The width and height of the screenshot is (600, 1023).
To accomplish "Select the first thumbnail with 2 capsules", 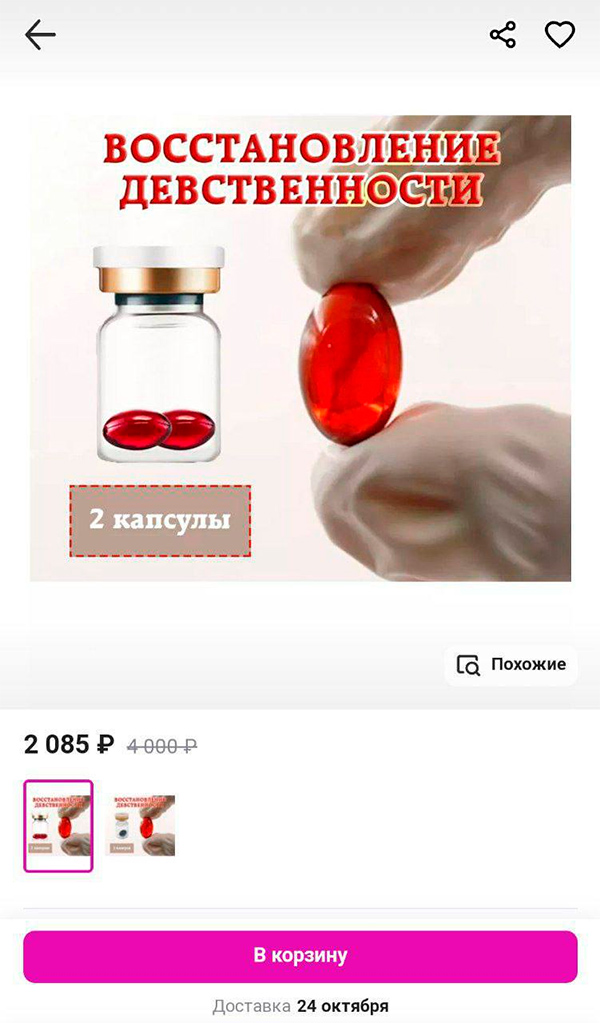I will (58, 826).
